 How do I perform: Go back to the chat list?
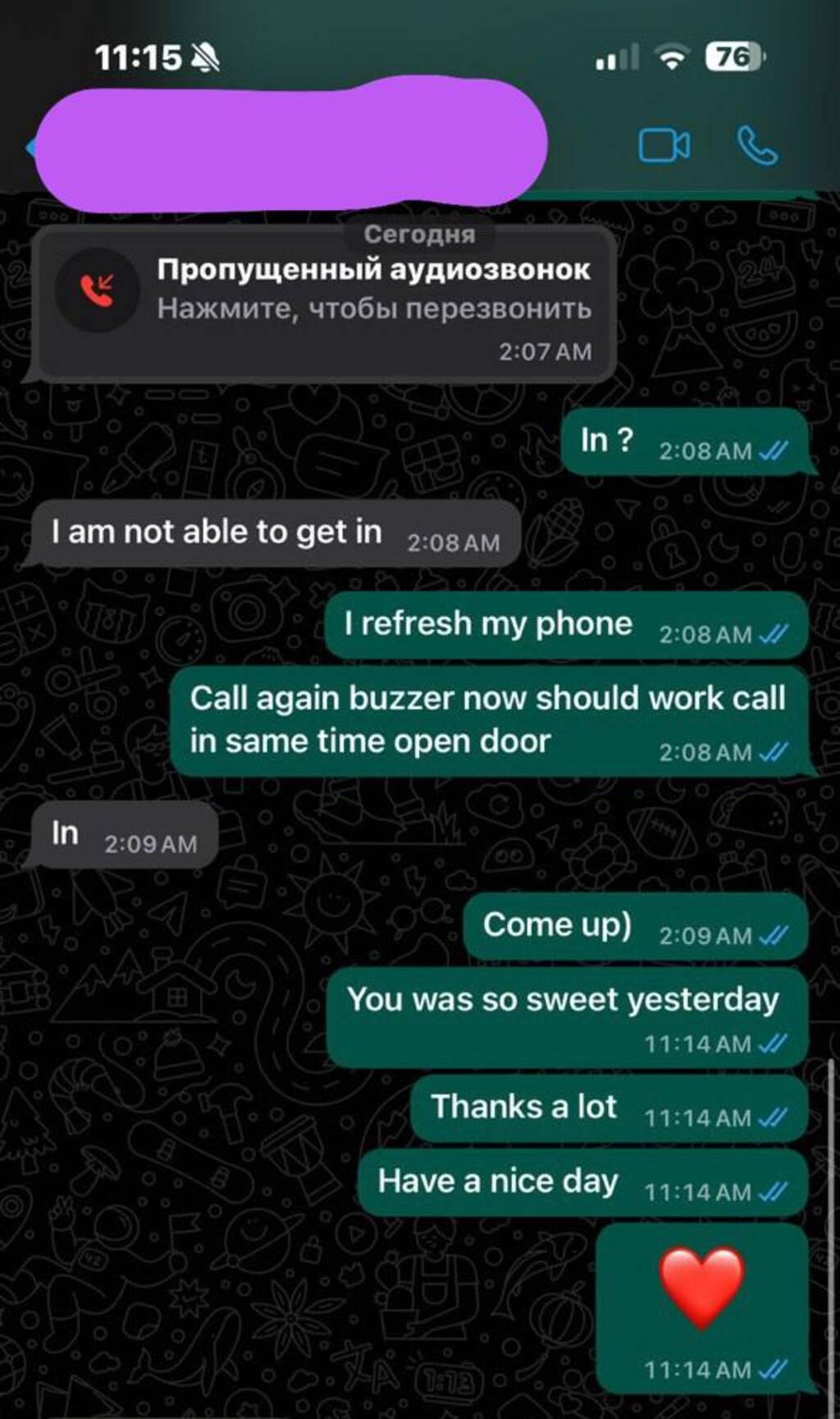click(x=30, y=148)
